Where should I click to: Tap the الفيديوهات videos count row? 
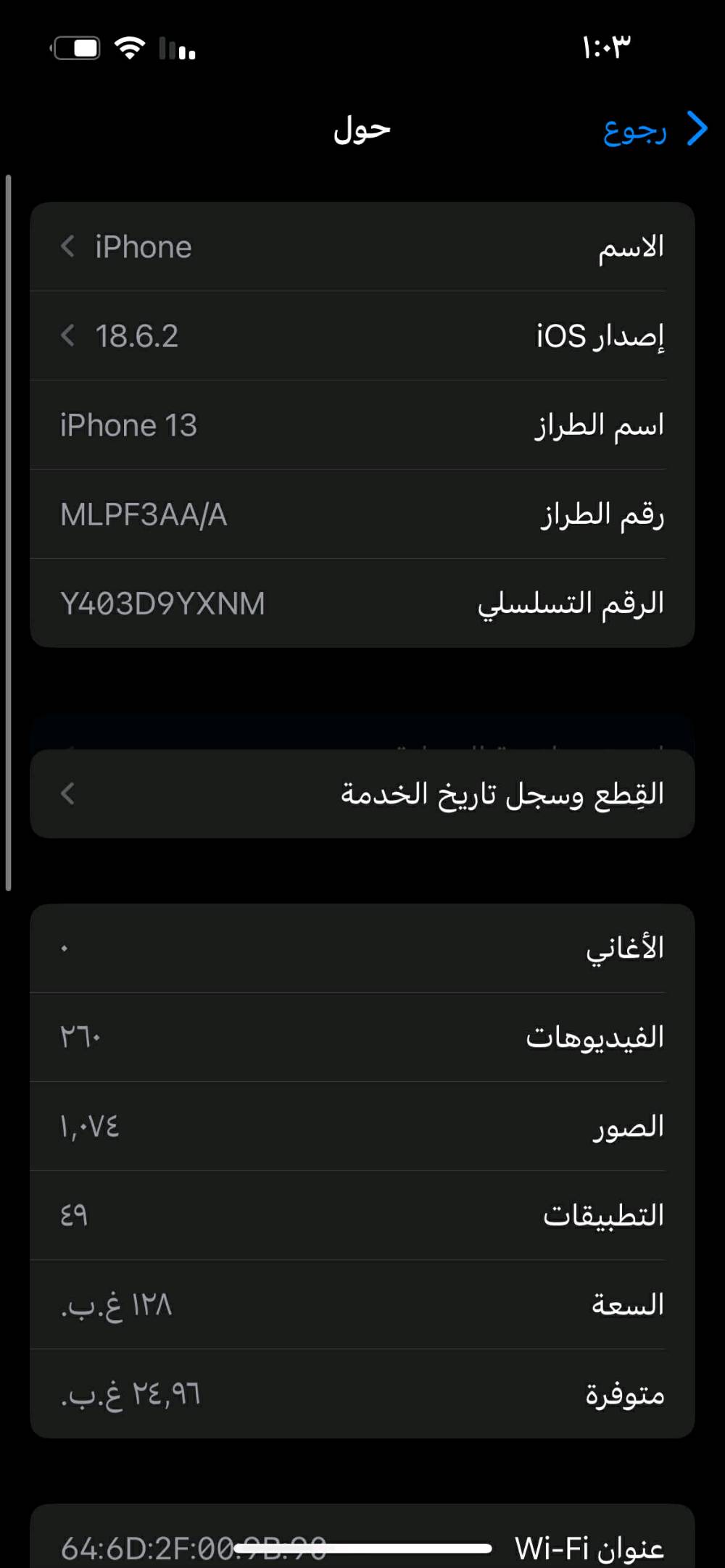click(362, 1037)
